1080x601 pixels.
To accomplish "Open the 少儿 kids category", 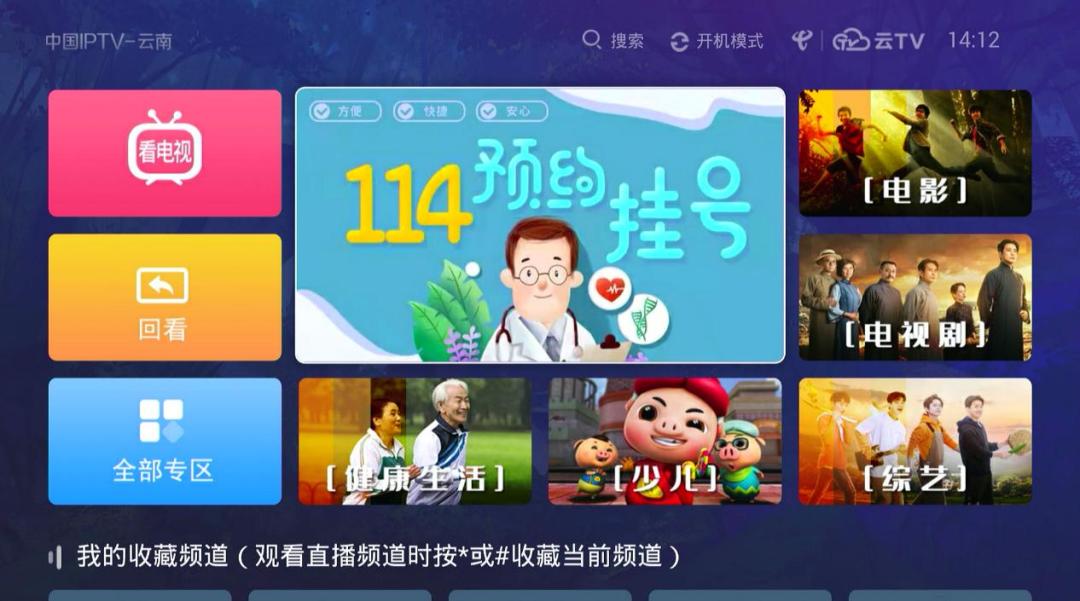I will pyautogui.click(x=665, y=441).
